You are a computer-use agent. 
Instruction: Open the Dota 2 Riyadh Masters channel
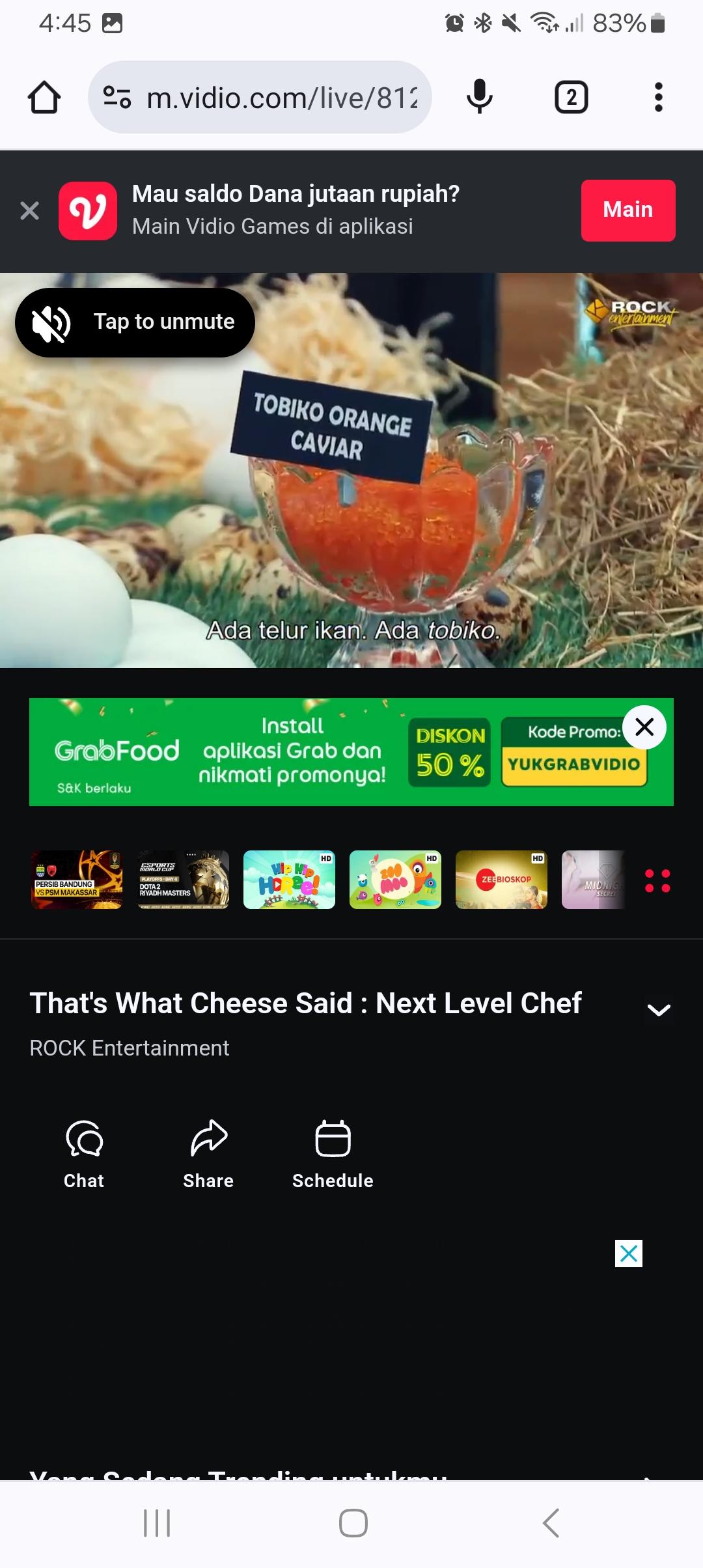pyautogui.click(x=184, y=880)
